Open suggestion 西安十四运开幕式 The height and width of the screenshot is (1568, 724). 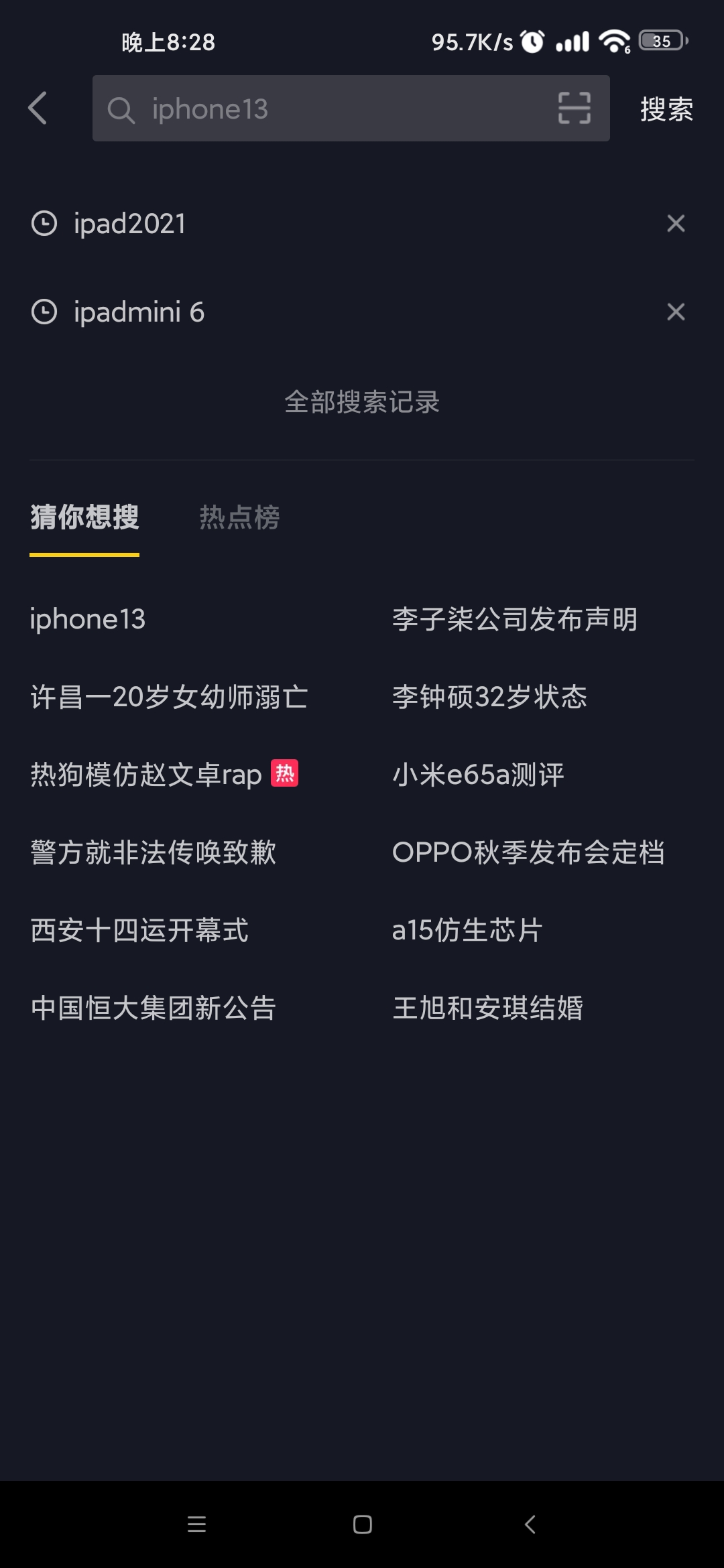(139, 930)
